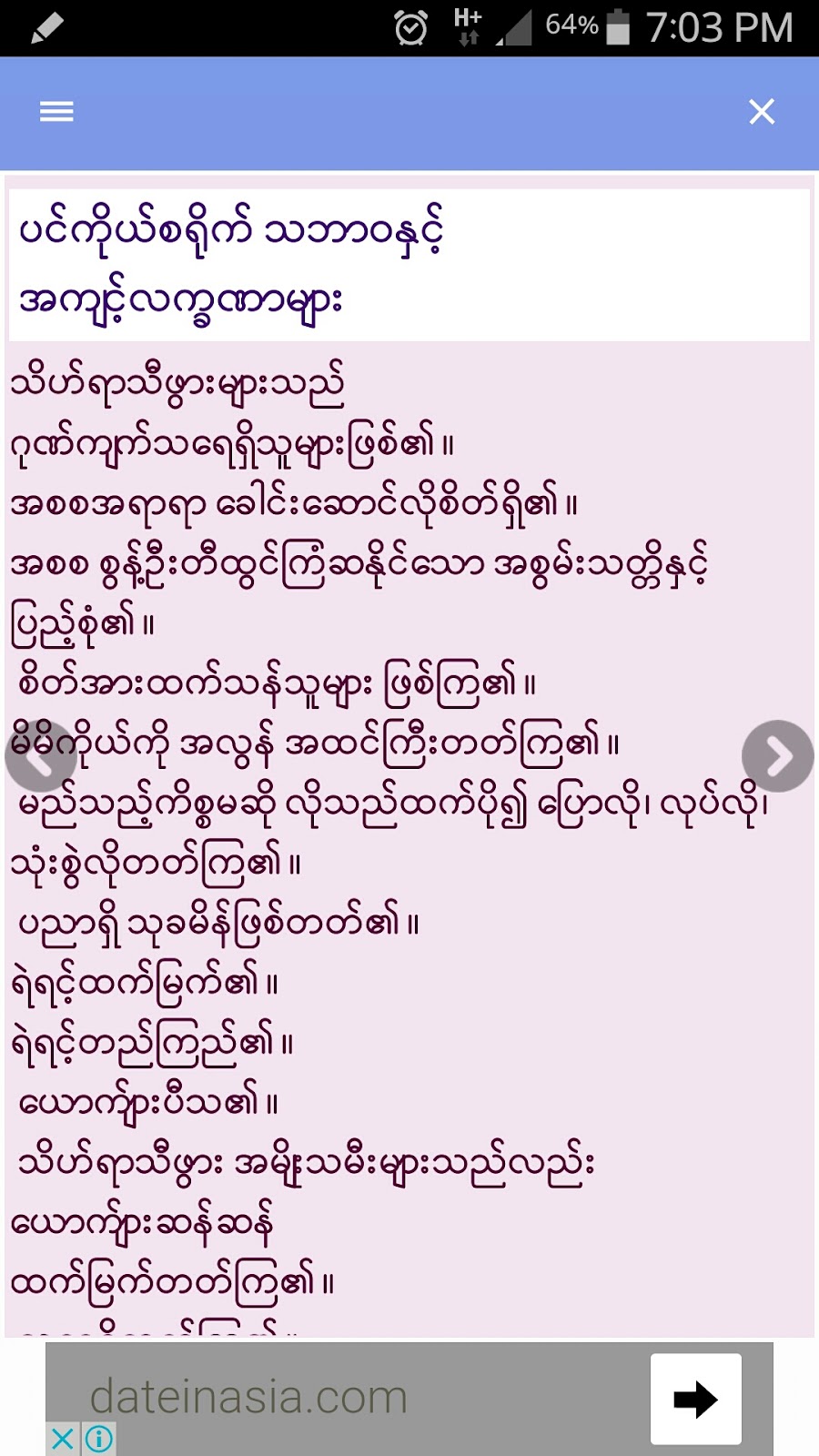Open the ad info icon
This screenshot has width=819, height=1456.
click(x=99, y=1439)
